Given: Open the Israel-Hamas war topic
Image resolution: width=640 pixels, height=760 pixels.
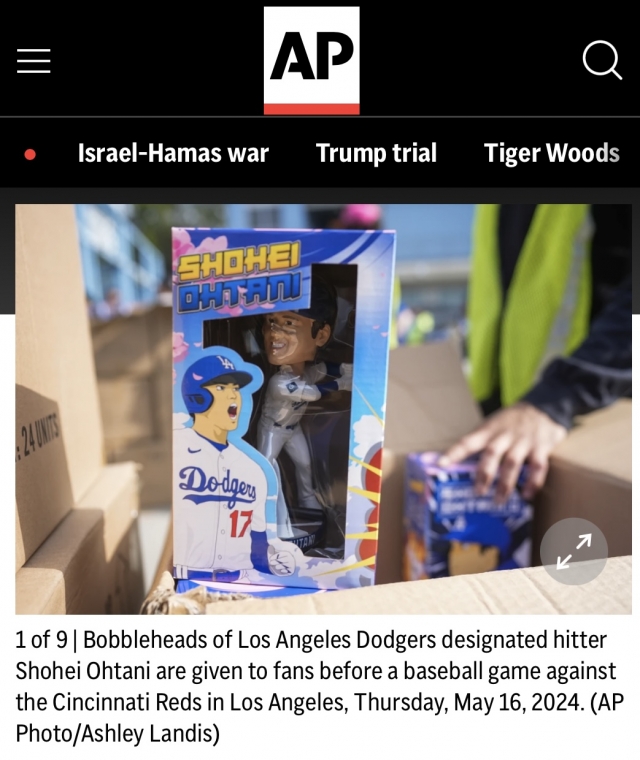Looking at the screenshot, I should (x=173, y=153).
